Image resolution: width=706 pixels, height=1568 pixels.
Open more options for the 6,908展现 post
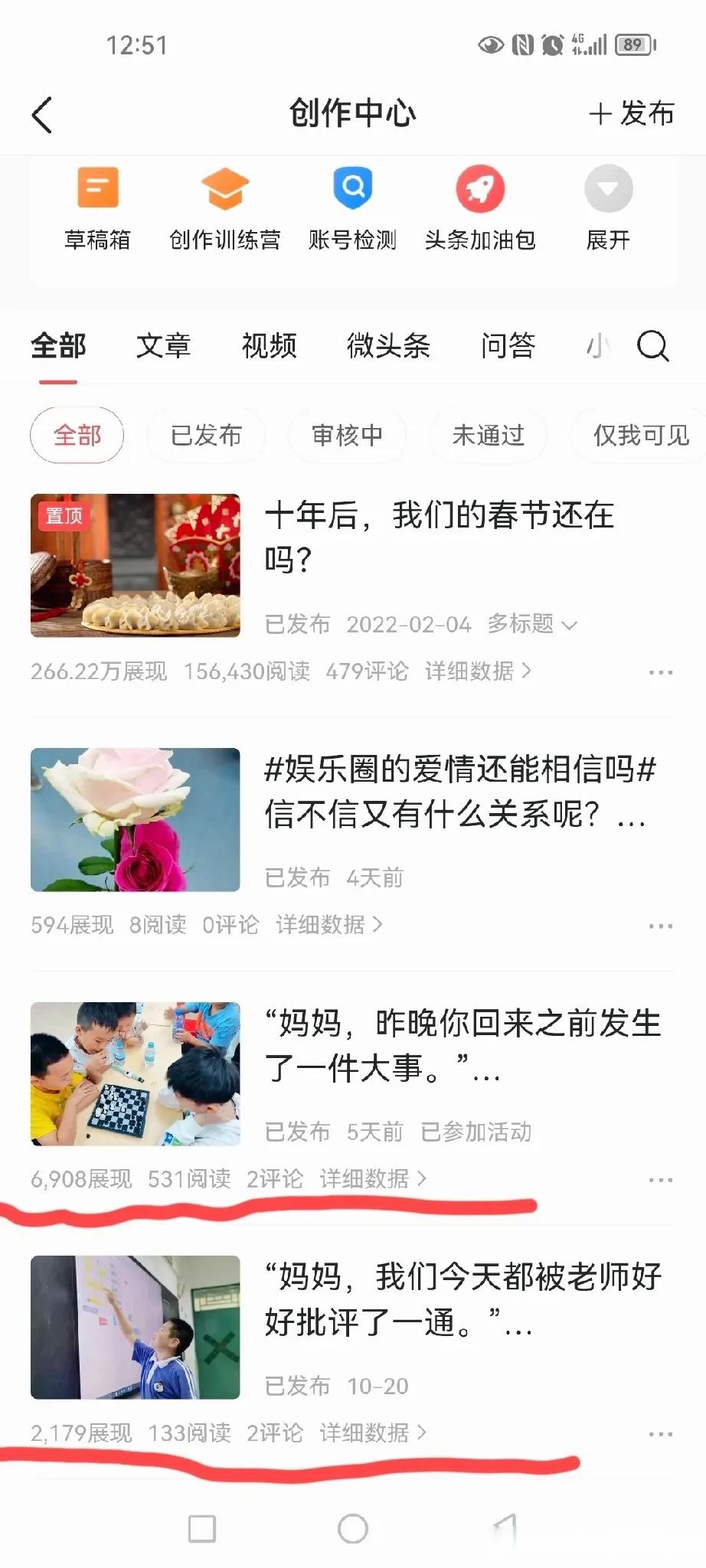pos(660,1180)
